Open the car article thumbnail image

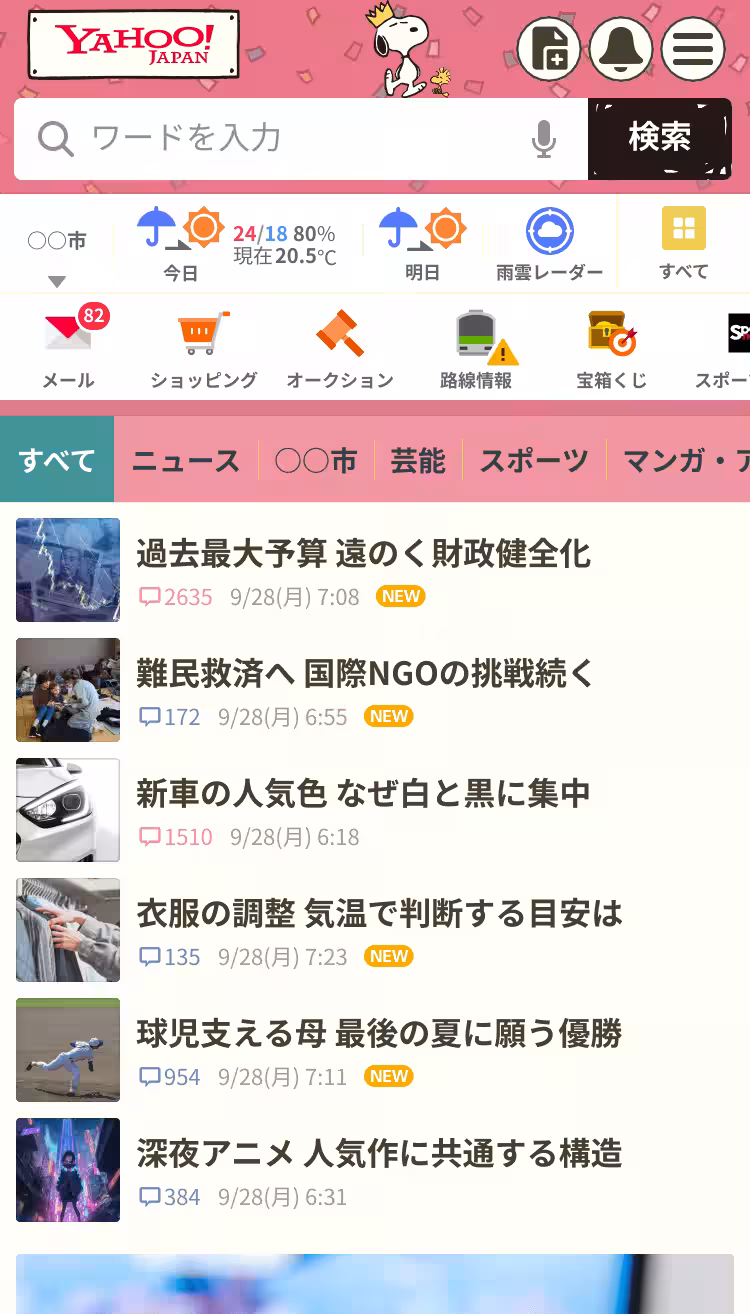(x=67, y=810)
